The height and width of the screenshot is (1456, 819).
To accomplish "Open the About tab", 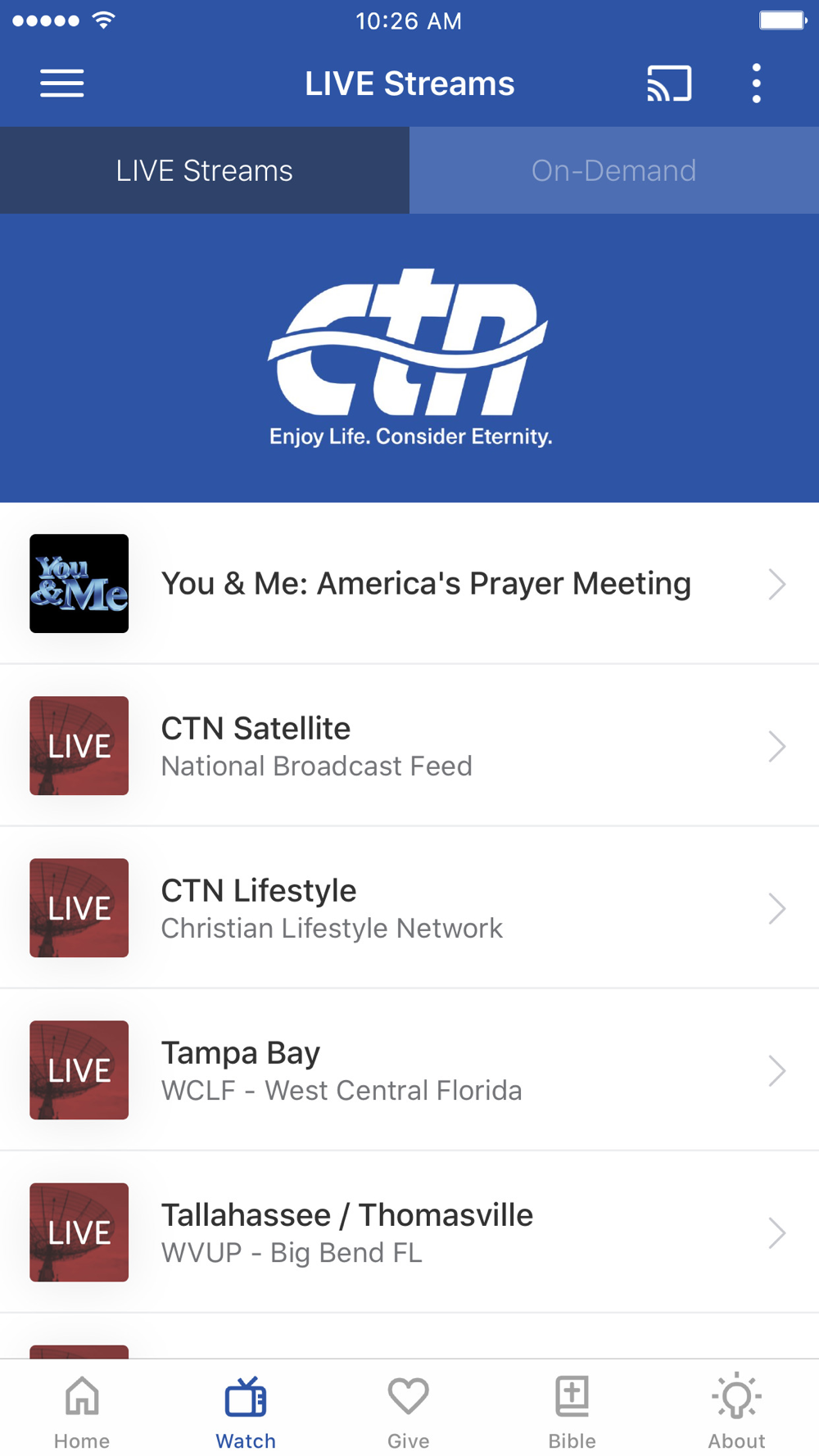I will point(736,1412).
